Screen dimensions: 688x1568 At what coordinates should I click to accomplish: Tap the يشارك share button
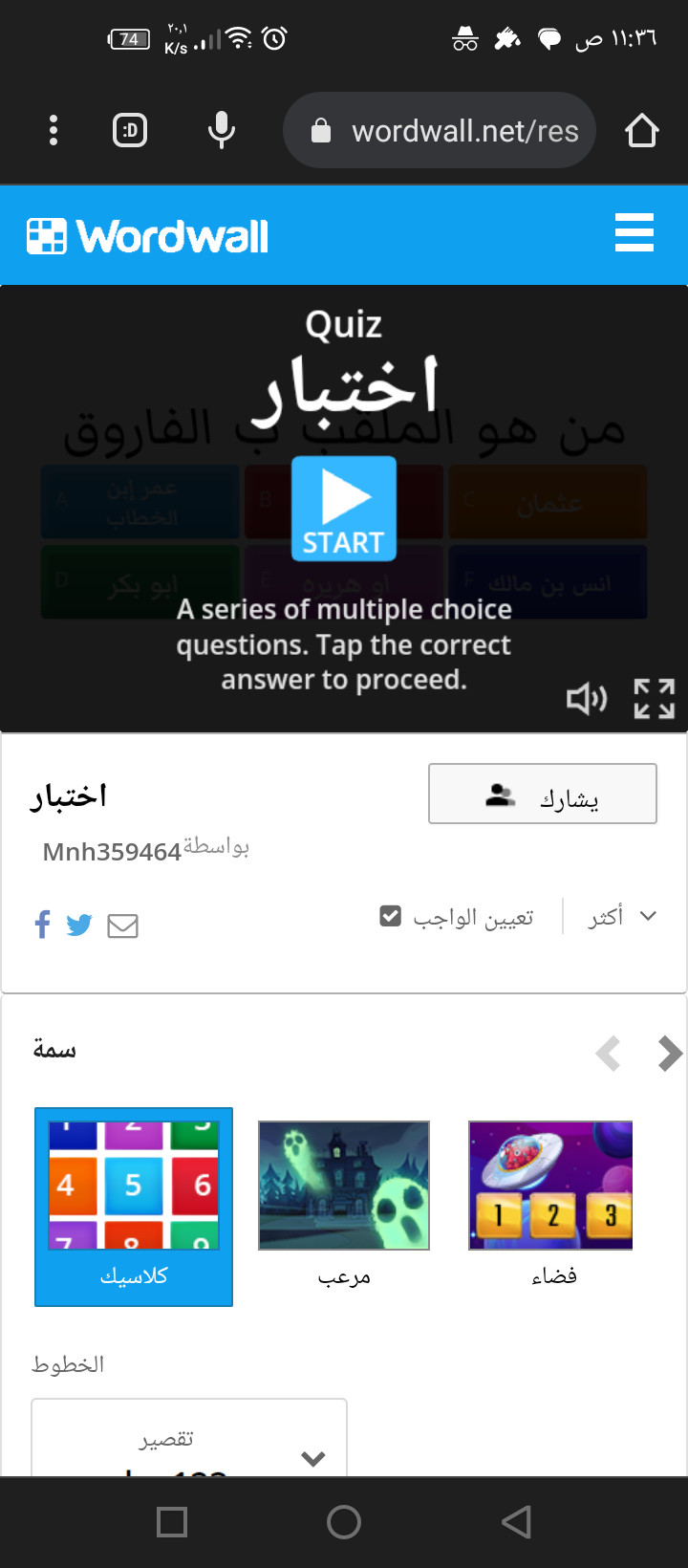(542, 794)
